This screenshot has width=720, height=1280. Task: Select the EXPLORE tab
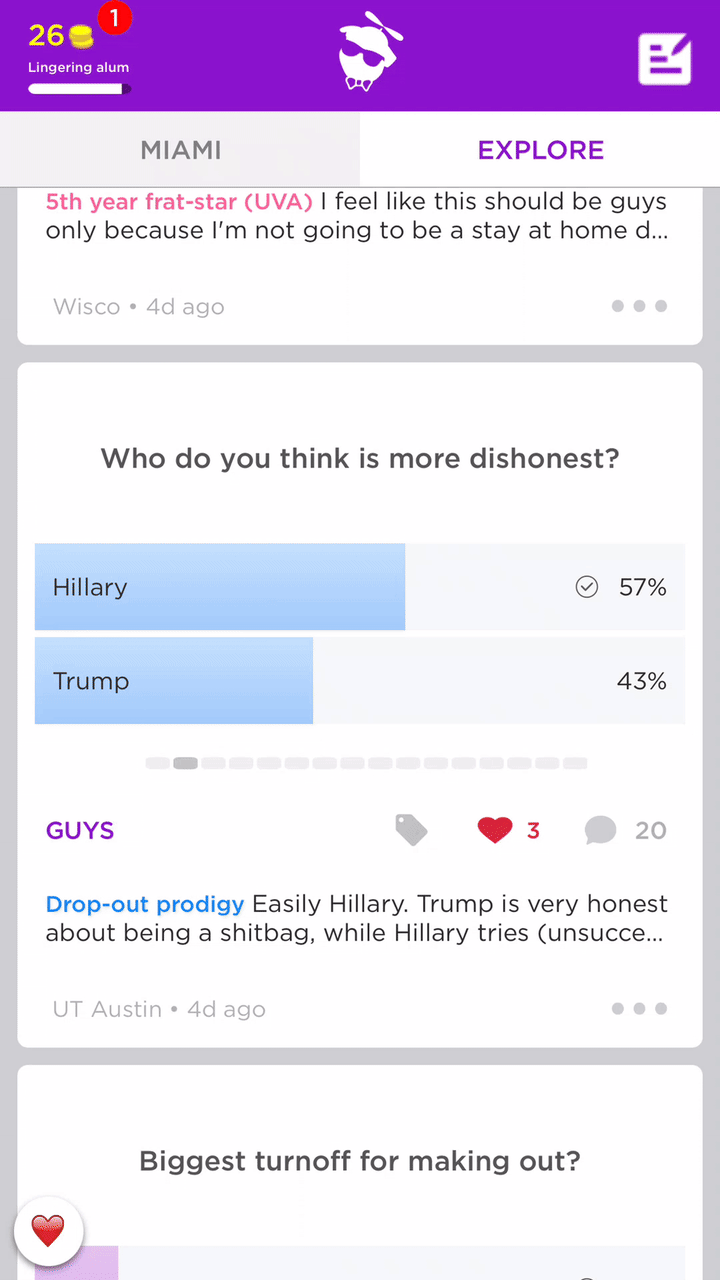540,150
